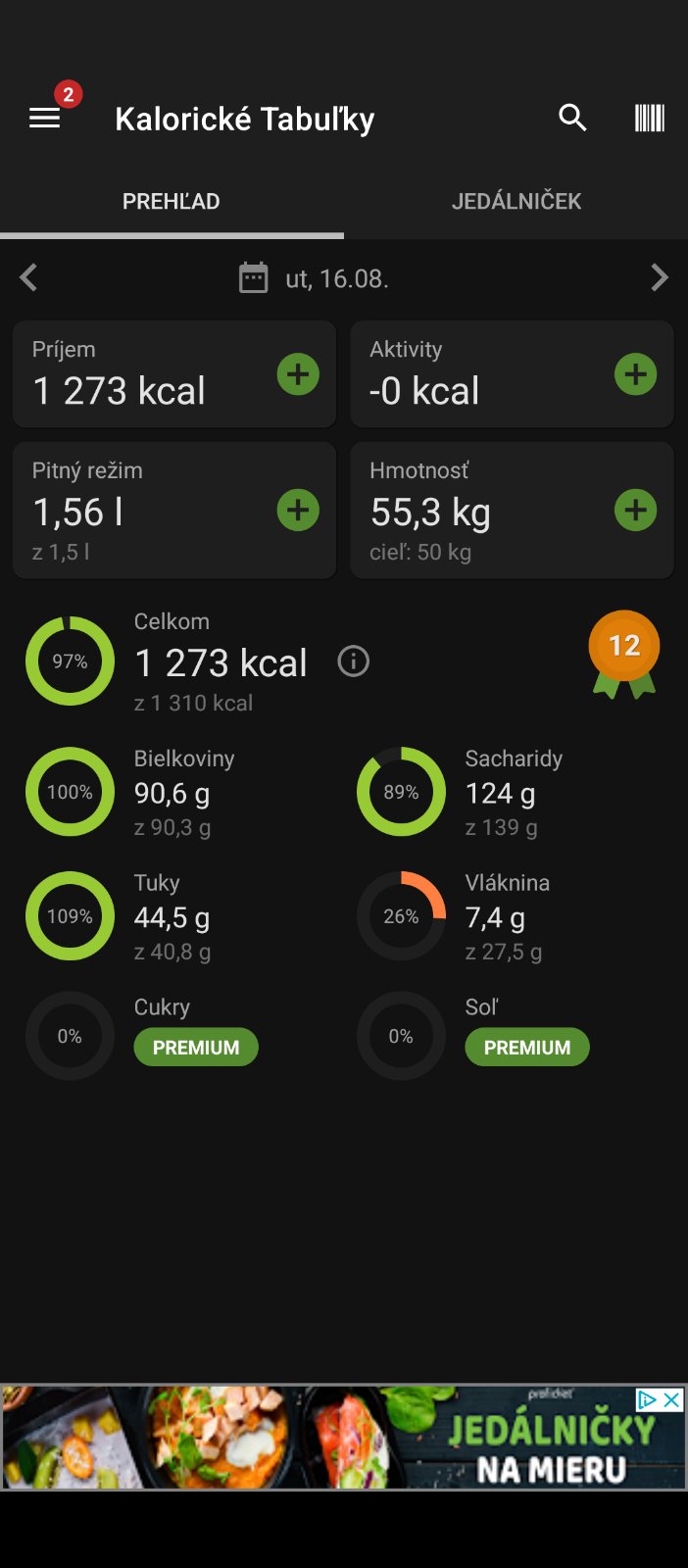Add a weight entry in the Hmotnosť card
This screenshot has height=1568, width=688.
(635, 511)
